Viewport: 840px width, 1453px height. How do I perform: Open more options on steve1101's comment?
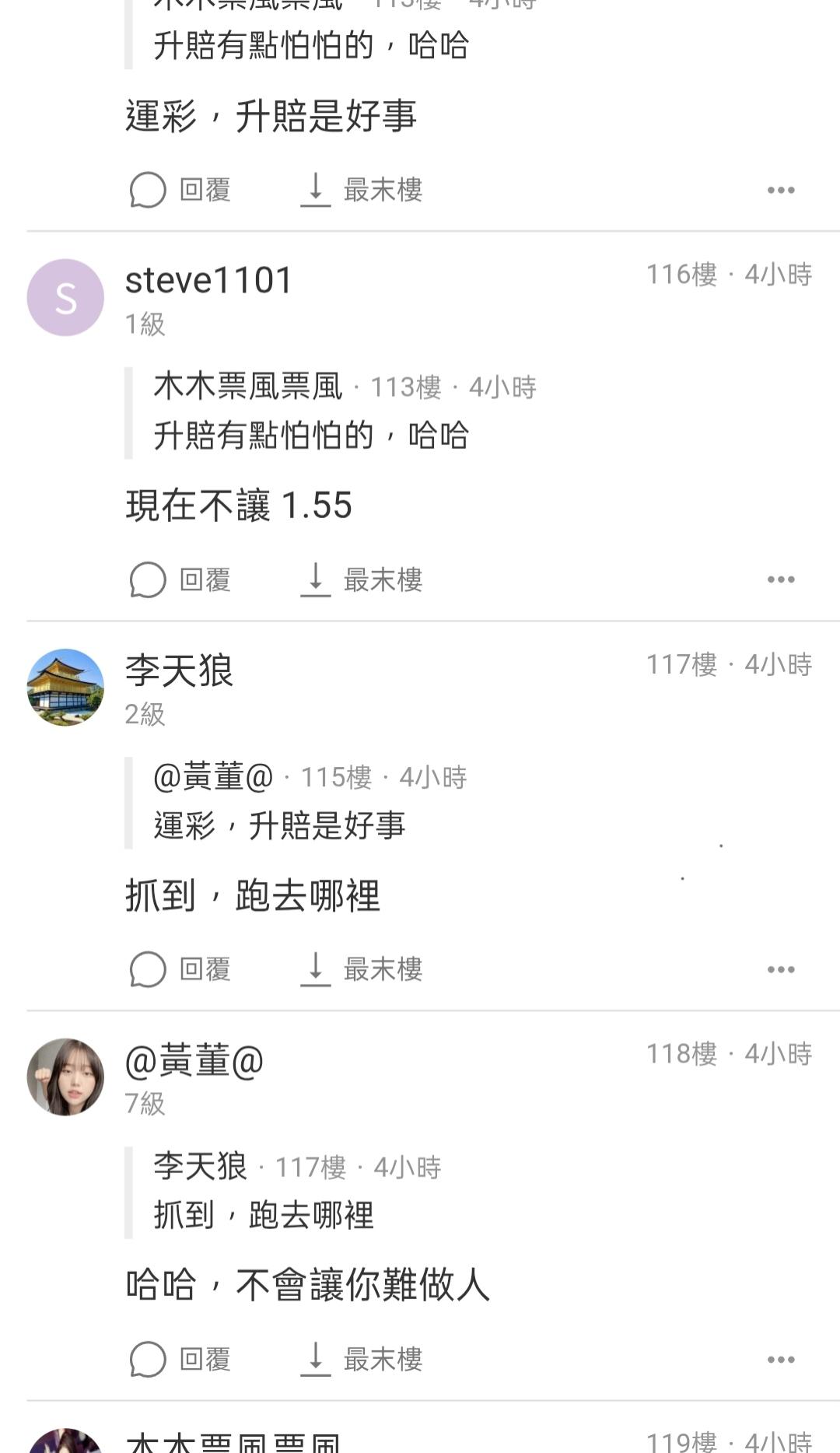[x=780, y=580]
